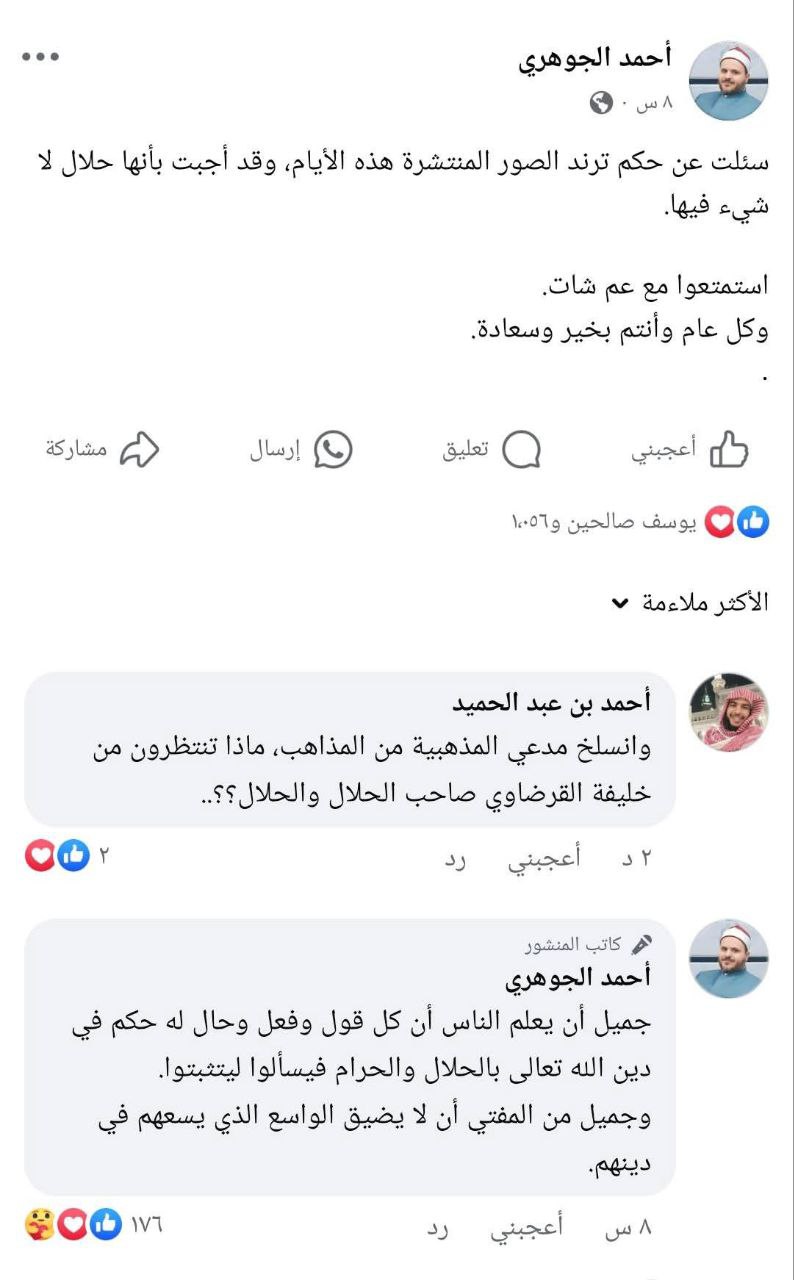
Task: Open أحمد بن عبد الحميد's profile picture
Action: (x=729, y=712)
